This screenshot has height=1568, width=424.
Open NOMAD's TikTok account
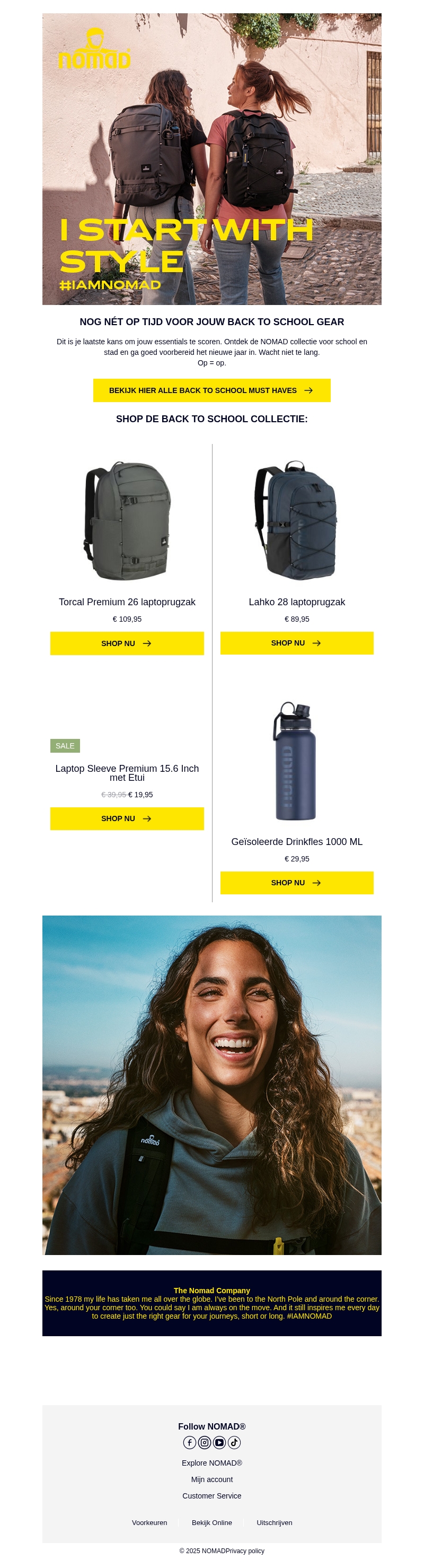click(x=234, y=1443)
